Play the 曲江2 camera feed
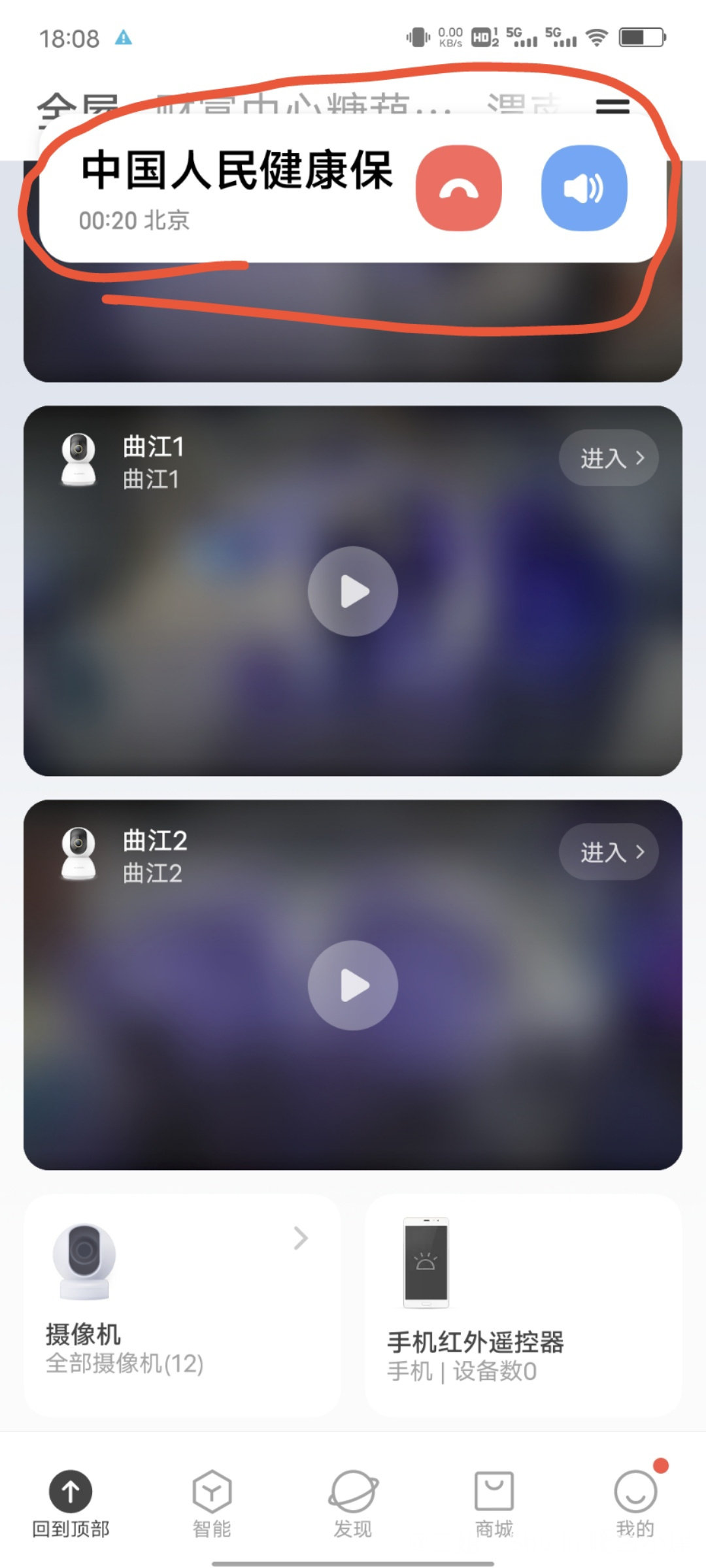 coord(353,985)
